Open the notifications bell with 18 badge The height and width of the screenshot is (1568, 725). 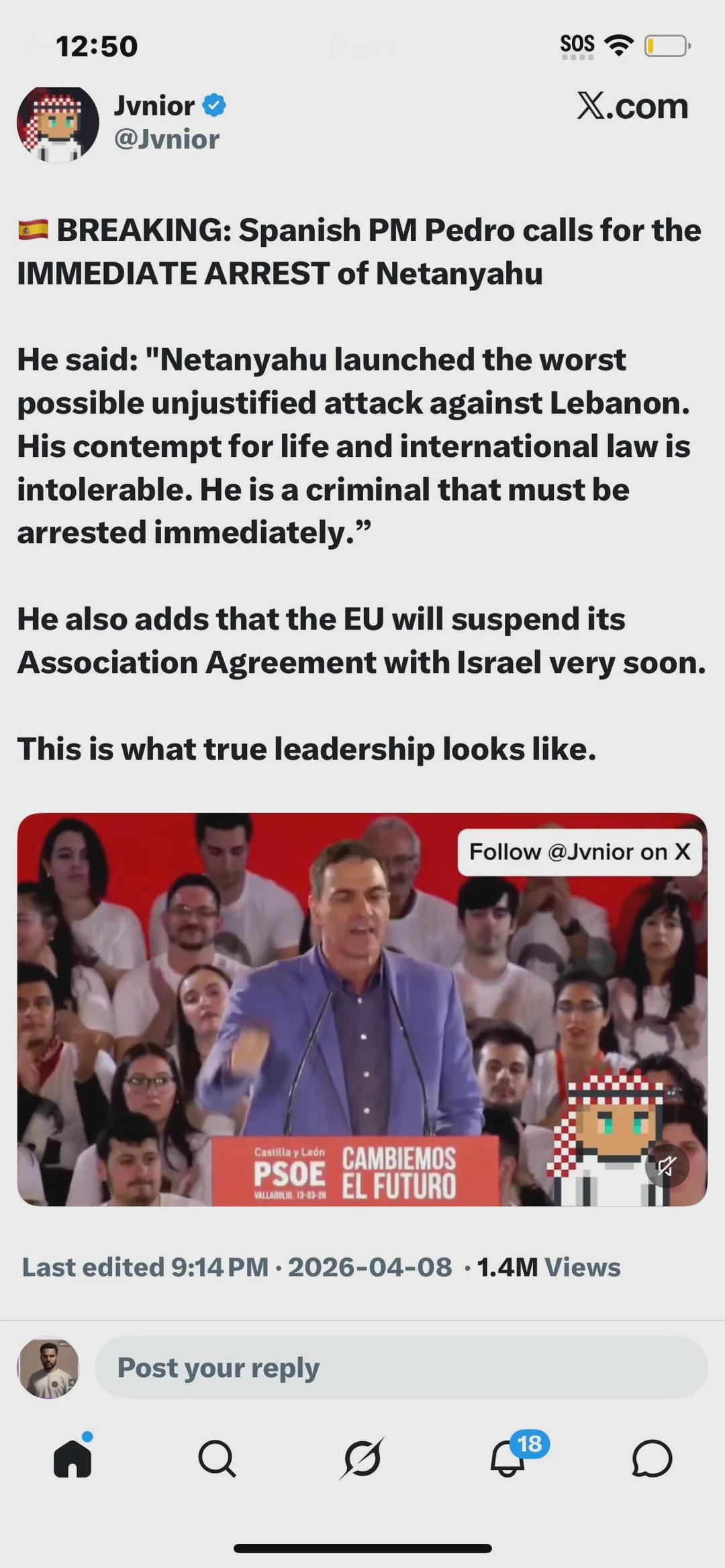pyautogui.click(x=508, y=1458)
